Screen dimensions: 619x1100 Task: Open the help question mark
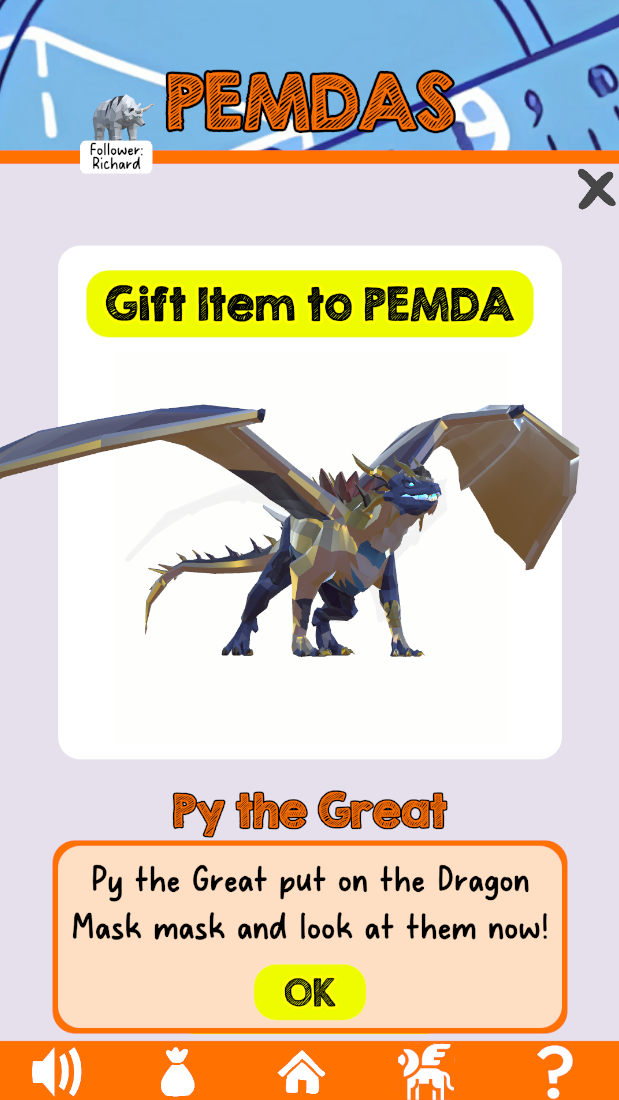(x=553, y=1073)
